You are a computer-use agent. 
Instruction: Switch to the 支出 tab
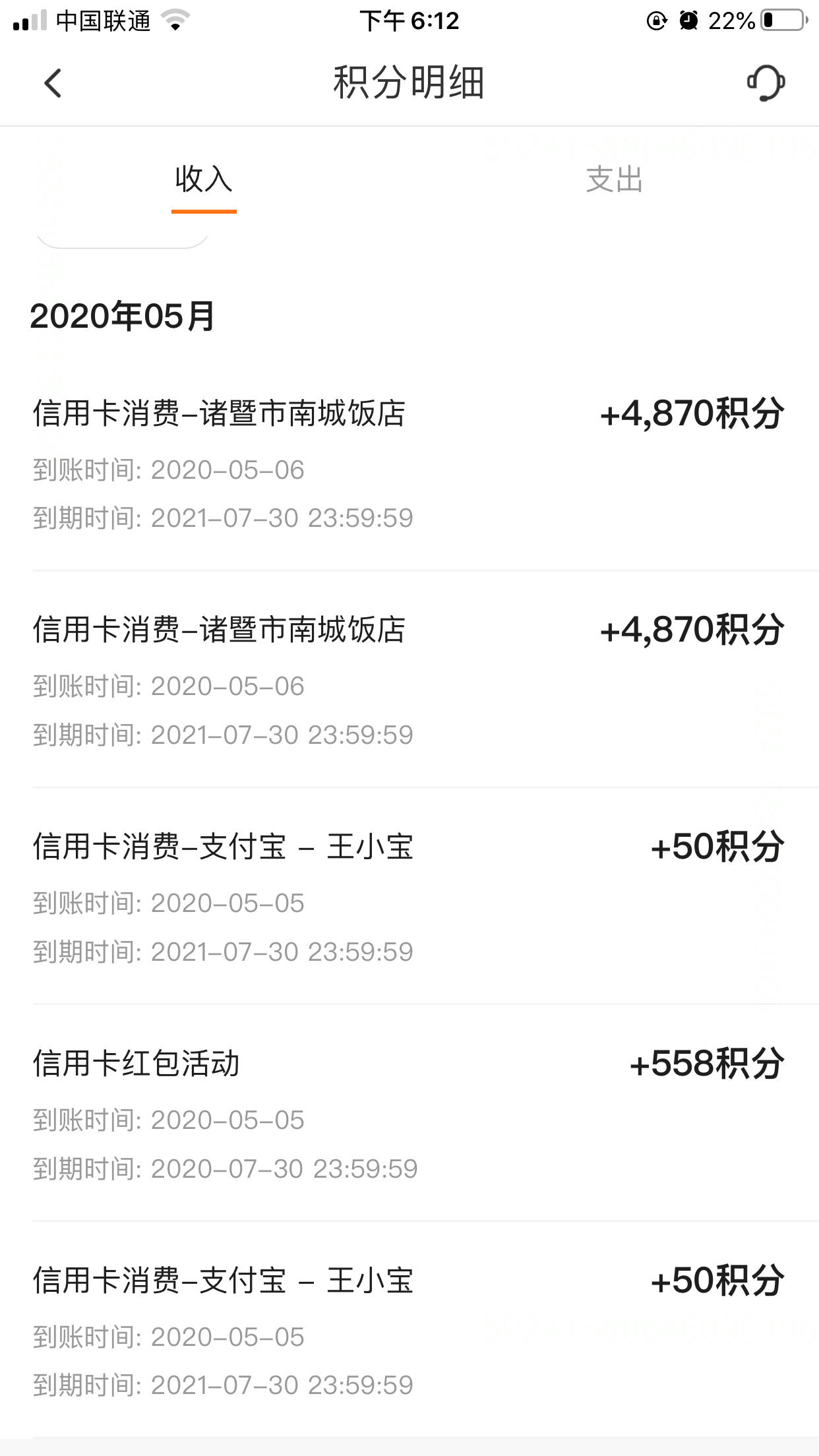[614, 180]
